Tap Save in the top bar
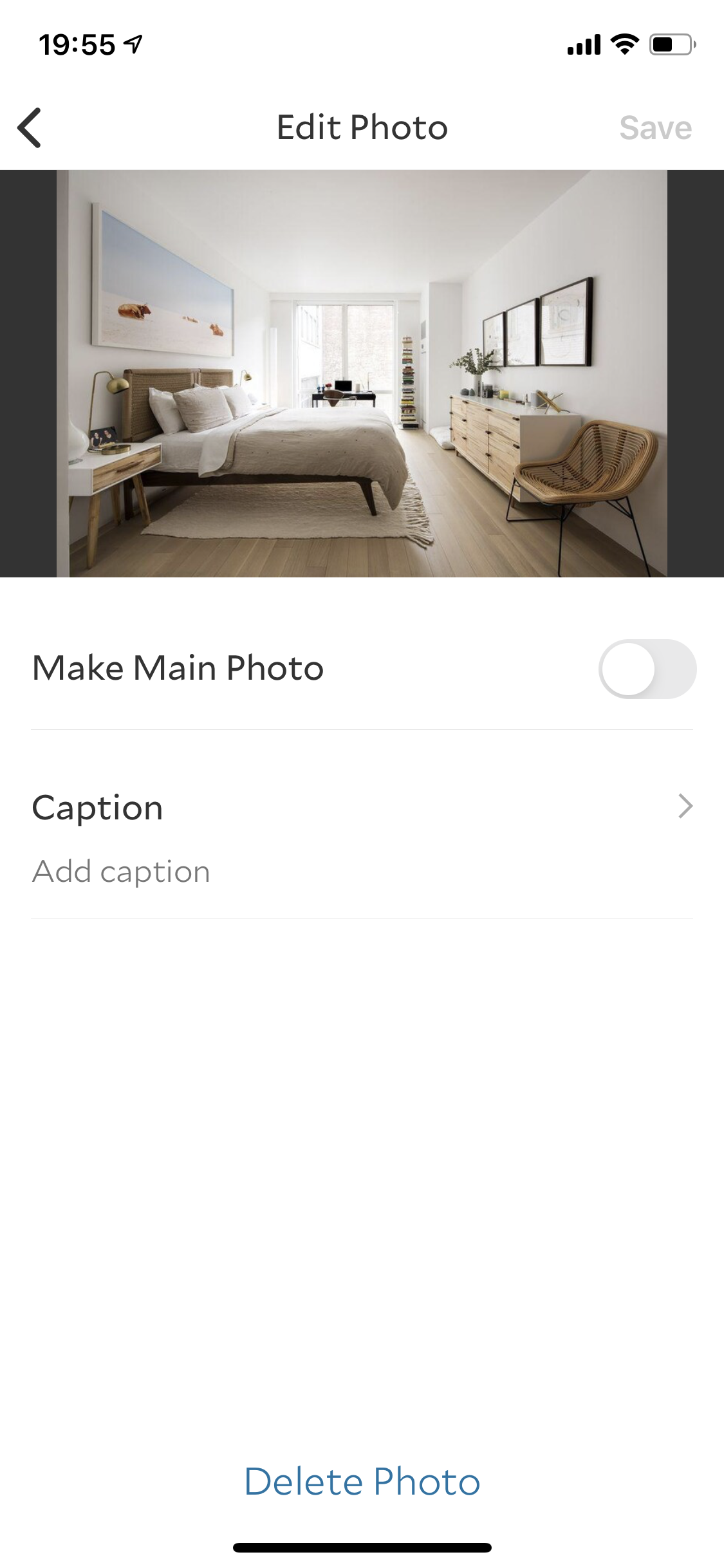Screen dimensions: 724x1568 (x=655, y=127)
